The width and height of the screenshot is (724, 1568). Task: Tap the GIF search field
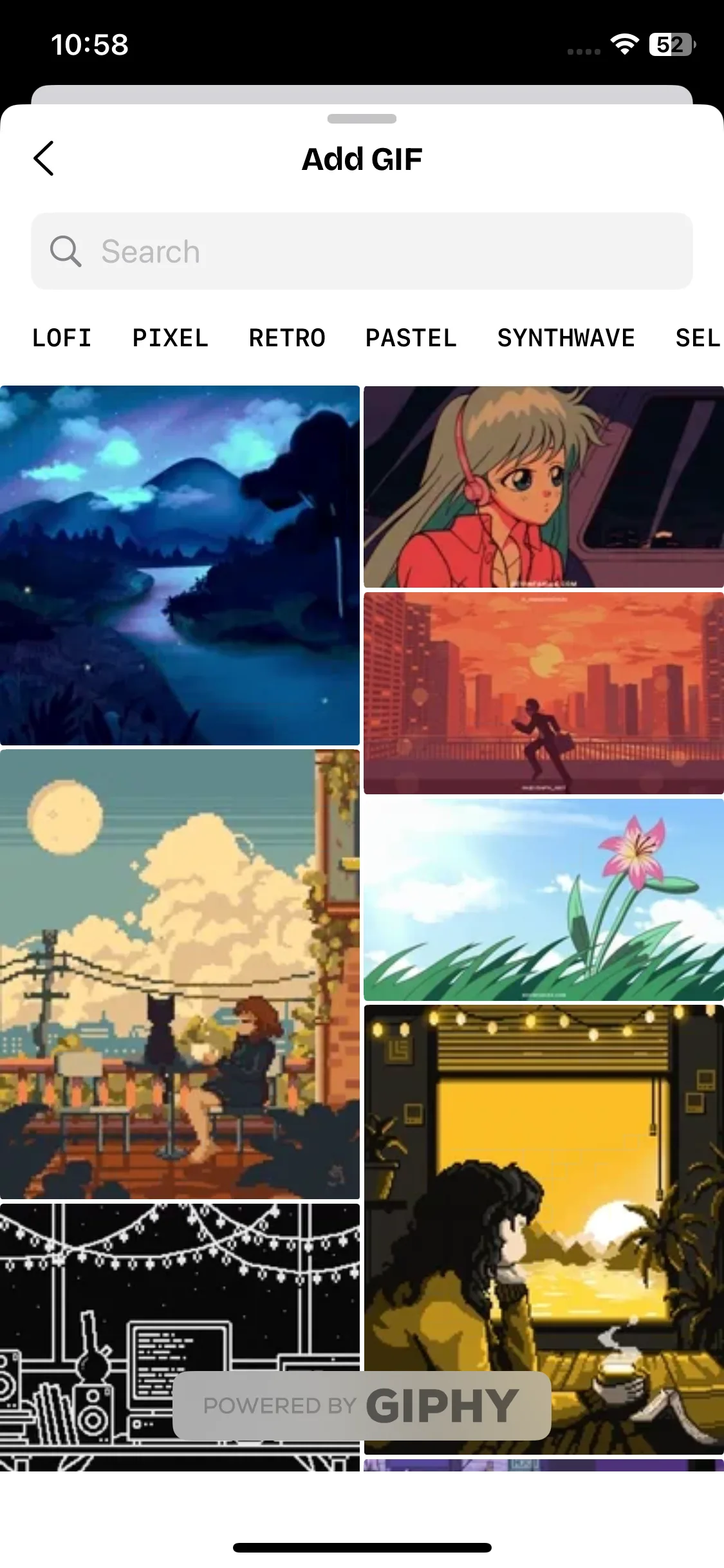click(x=362, y=251)
